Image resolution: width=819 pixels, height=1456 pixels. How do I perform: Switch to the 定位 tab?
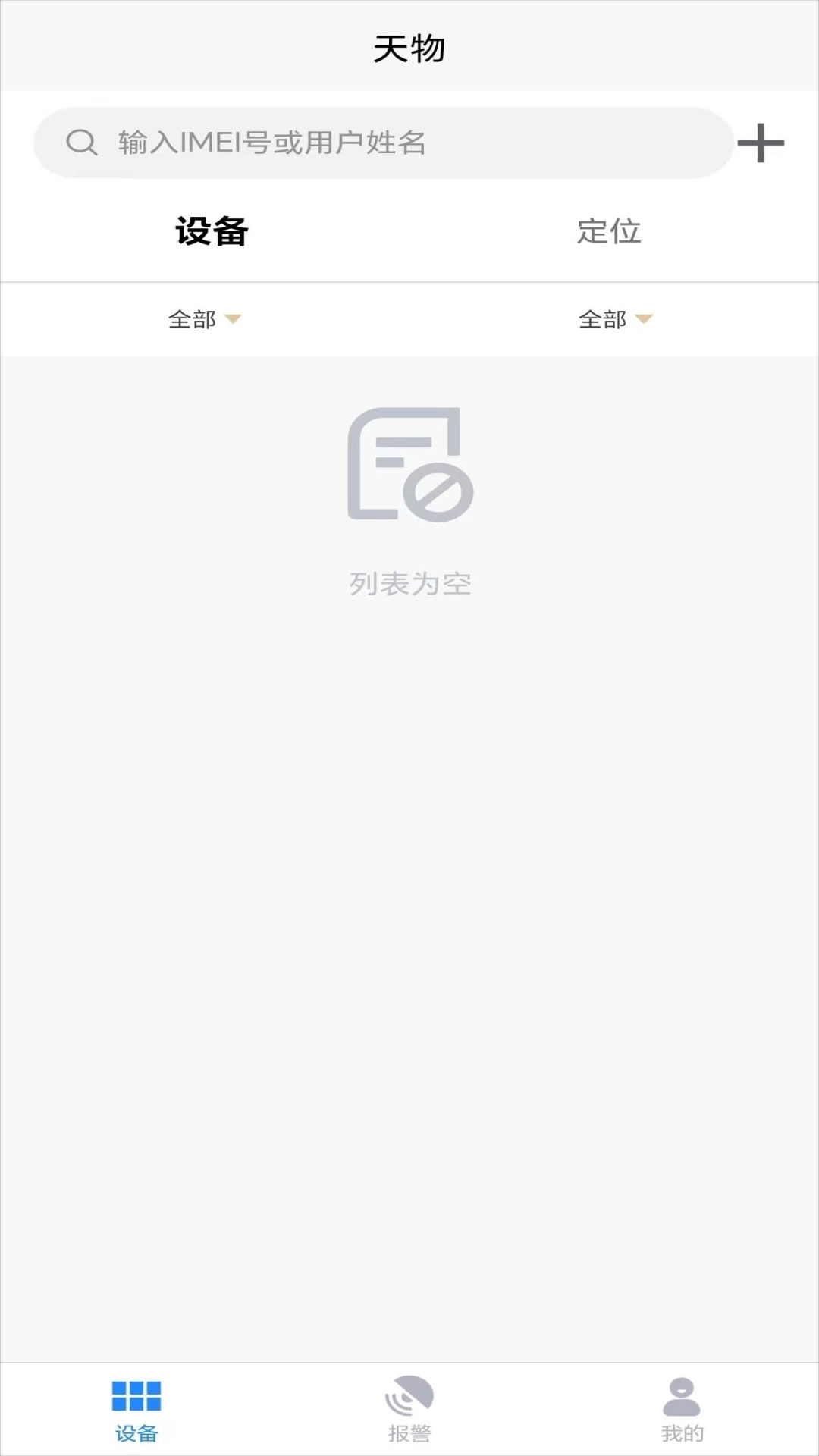pos(608,233)
